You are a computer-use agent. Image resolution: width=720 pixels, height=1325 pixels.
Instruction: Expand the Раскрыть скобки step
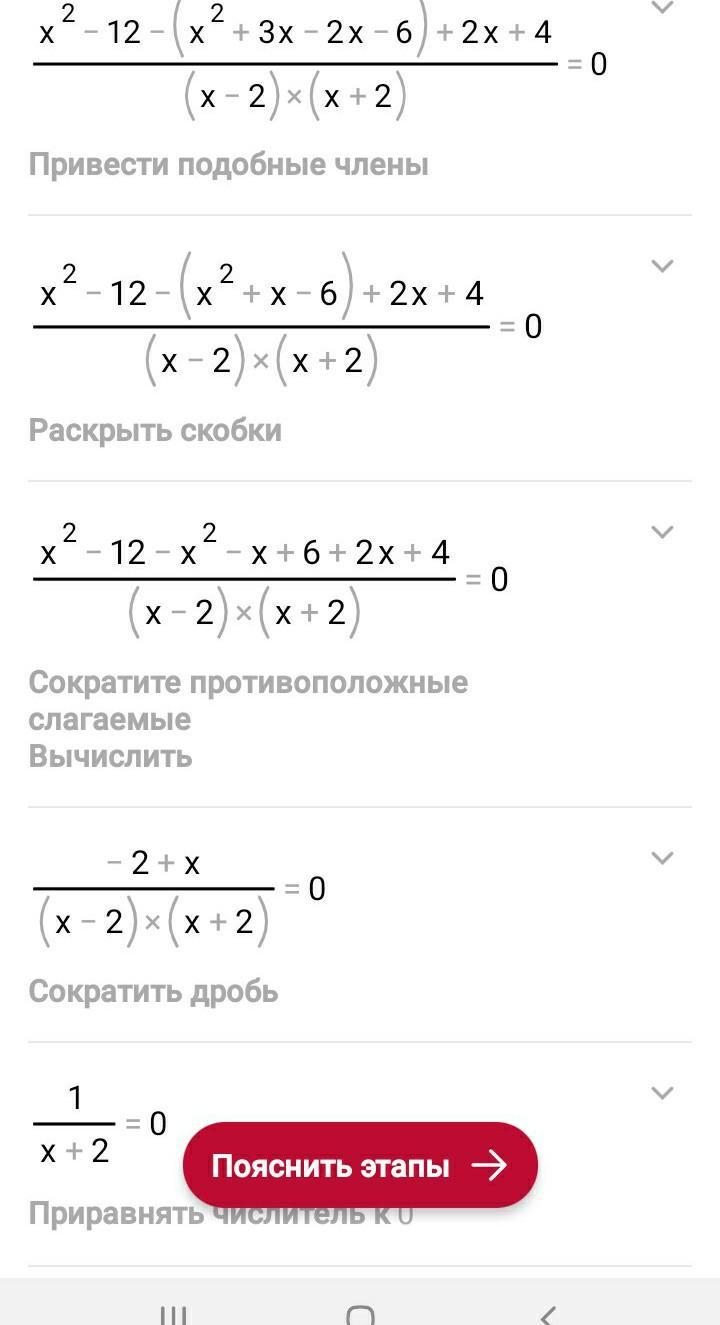click(661, 266)
